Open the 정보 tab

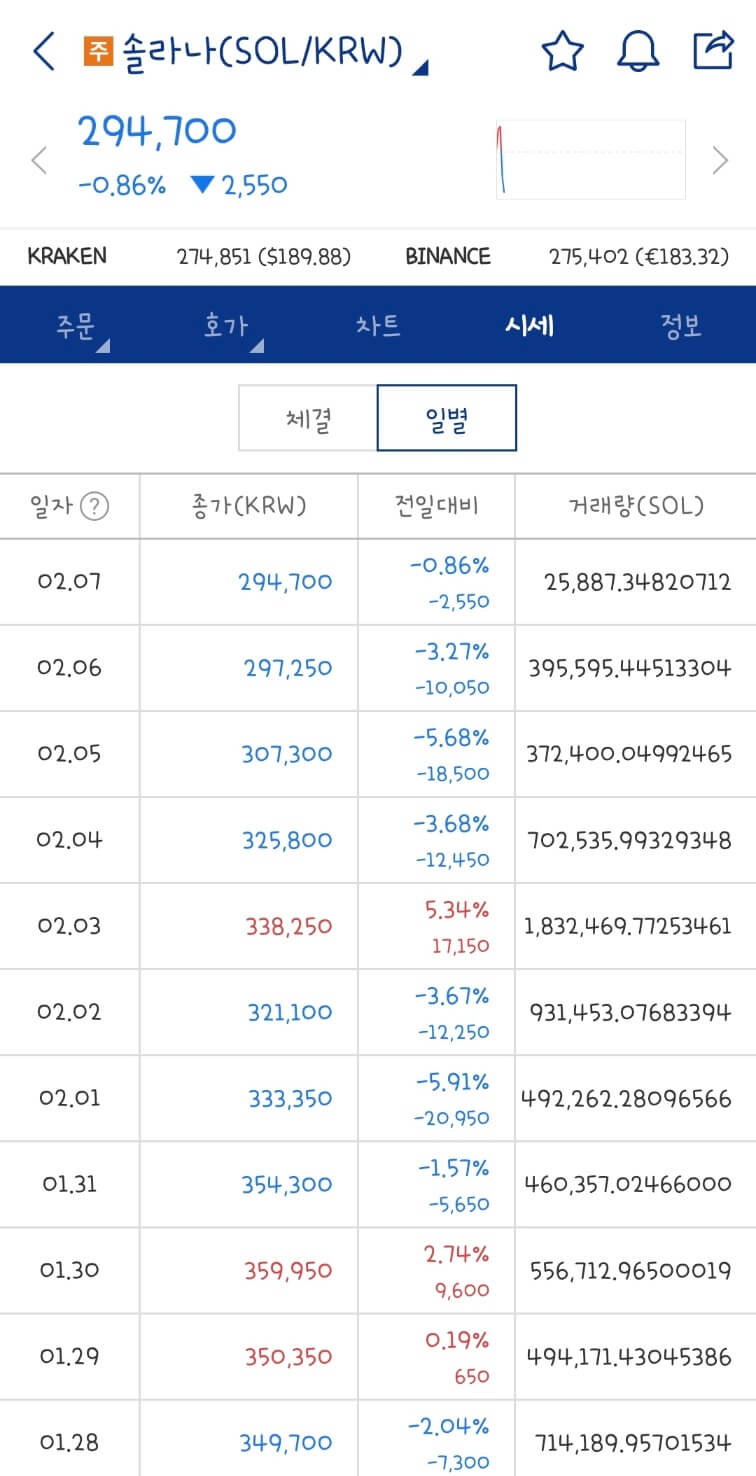click(x=681, y=324)
